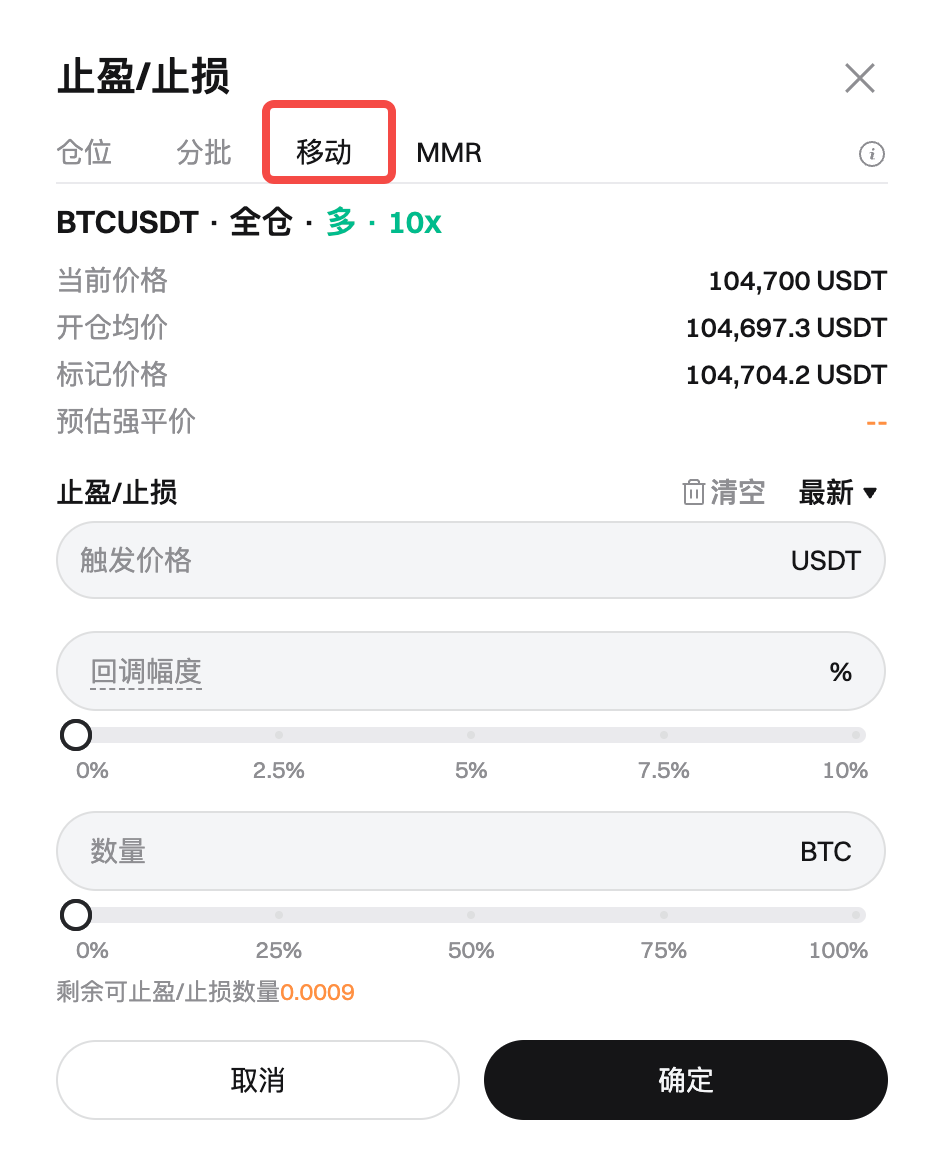Switch to the 仓位 tab
Viewport: 932px width, 1164px height.
[x=84, y=153]
